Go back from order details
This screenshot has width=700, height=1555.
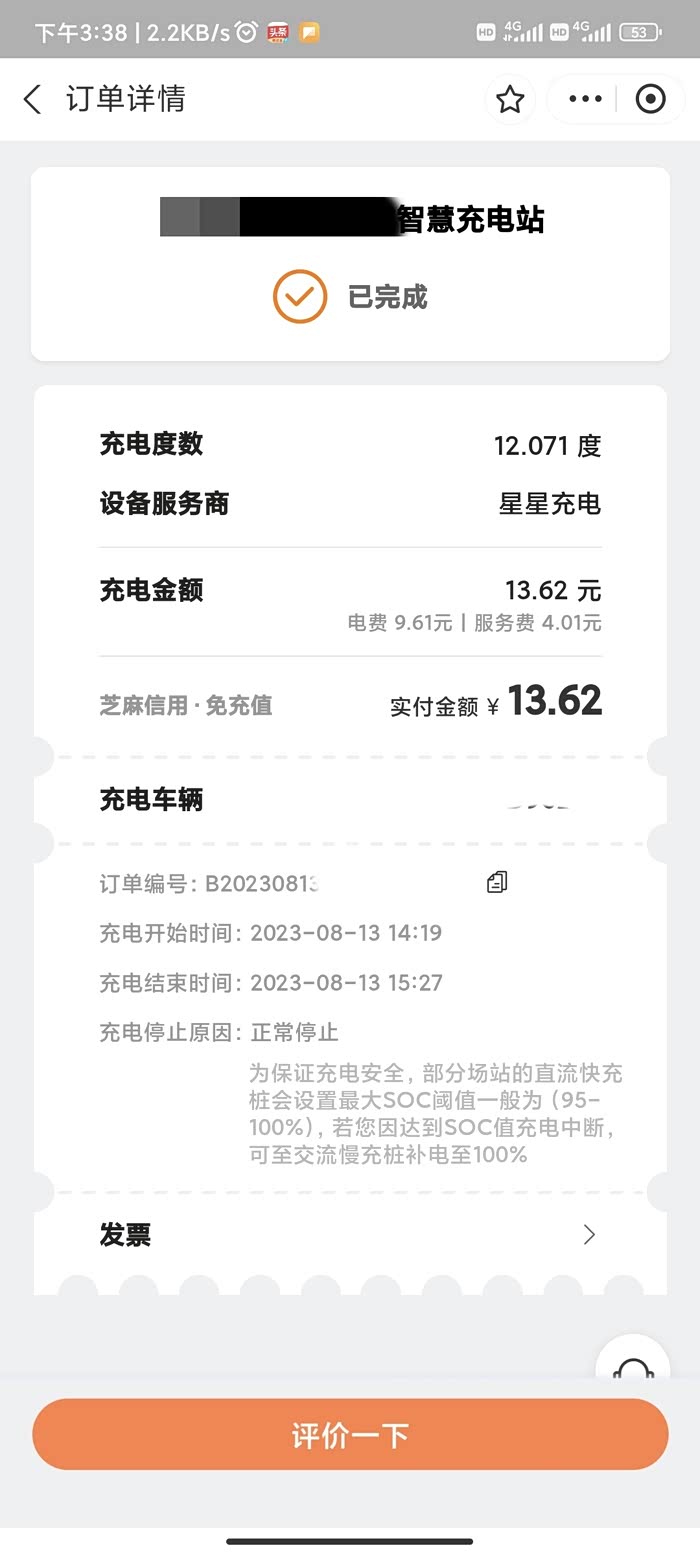[33, 99]
